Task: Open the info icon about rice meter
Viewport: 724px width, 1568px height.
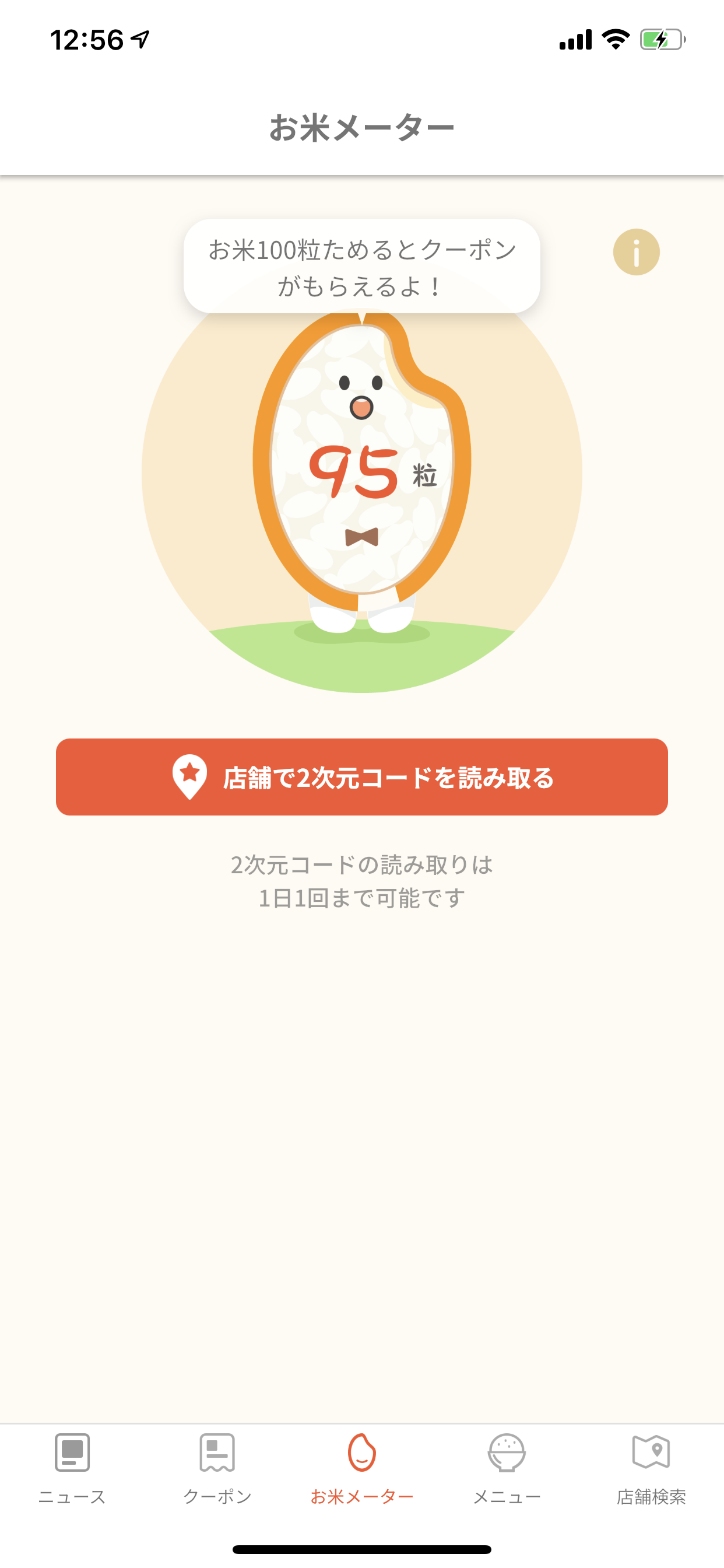Action: click(x=636, y=252)
